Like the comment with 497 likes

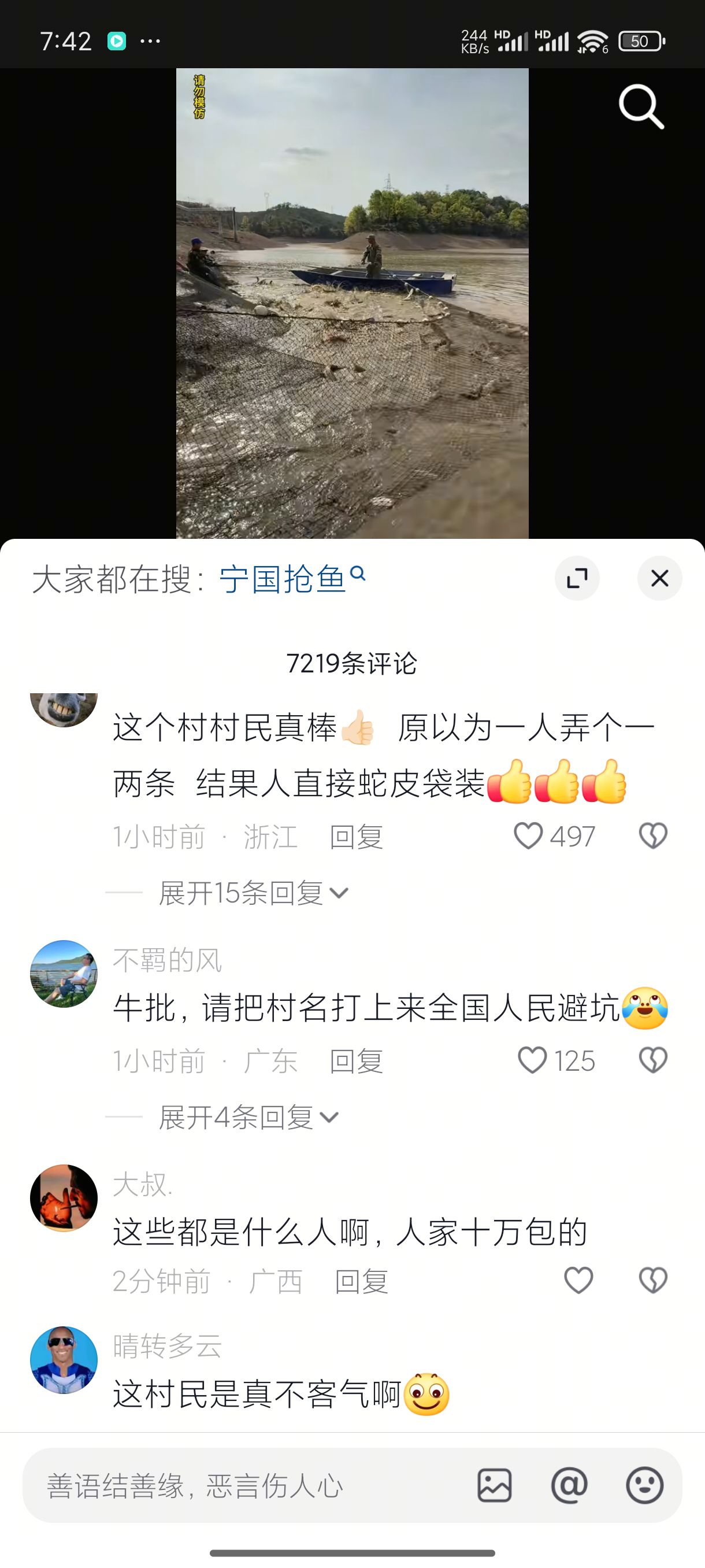pos(528,835)
